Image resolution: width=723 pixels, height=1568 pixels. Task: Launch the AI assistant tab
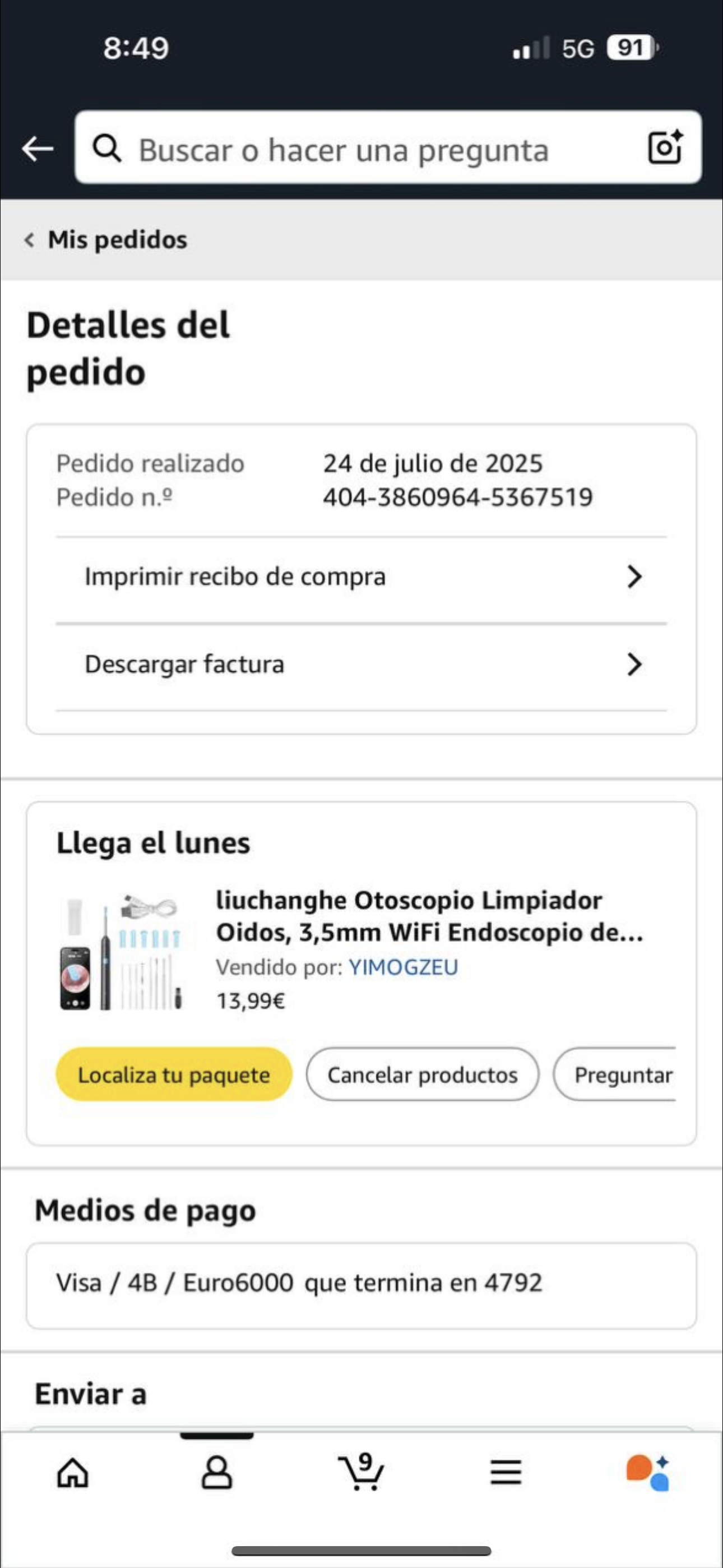point(649,1473)
